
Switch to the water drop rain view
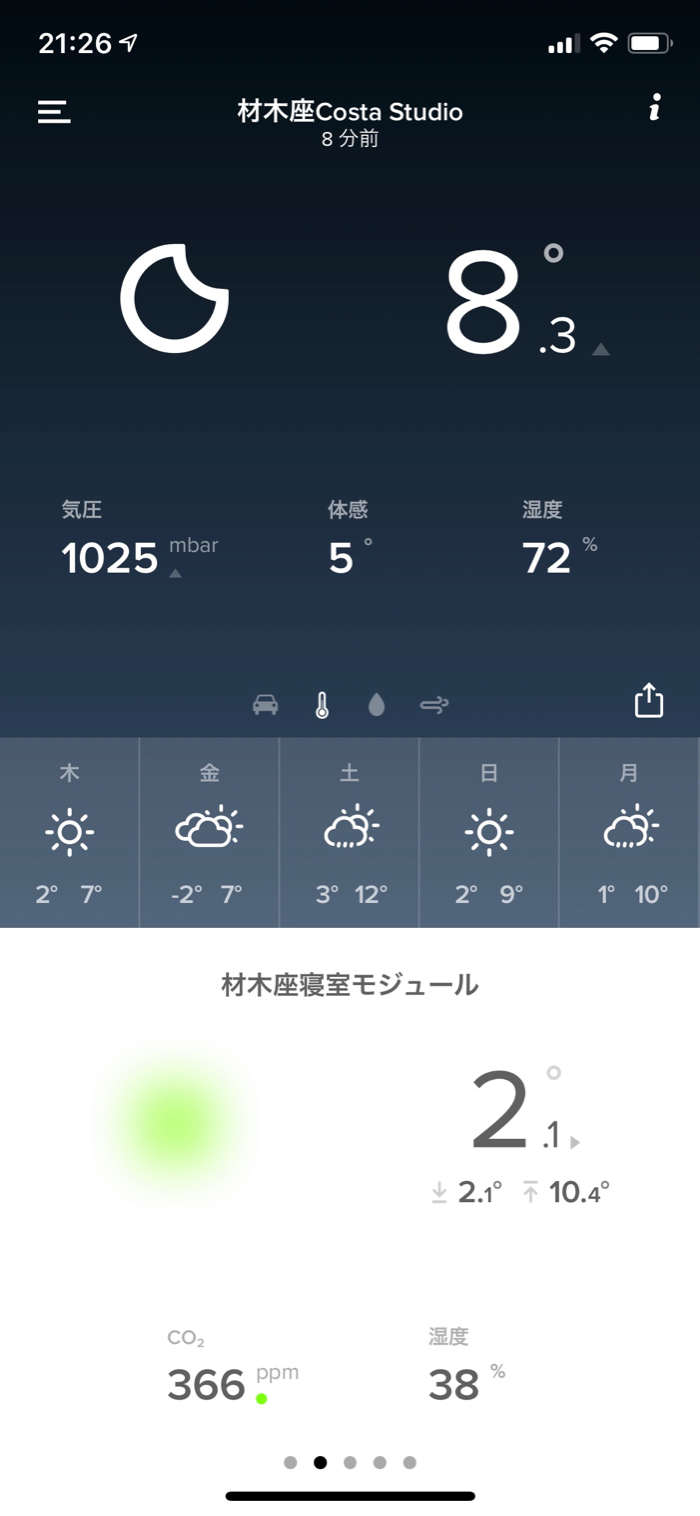click(376, 705)
